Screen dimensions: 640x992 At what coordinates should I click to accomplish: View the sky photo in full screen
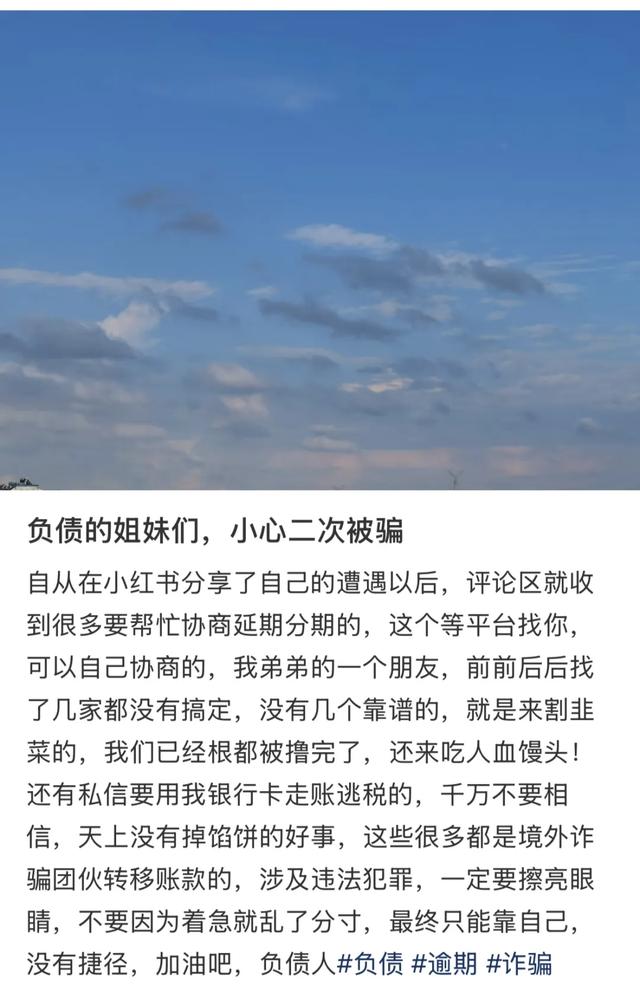click(x=320, y=250)
